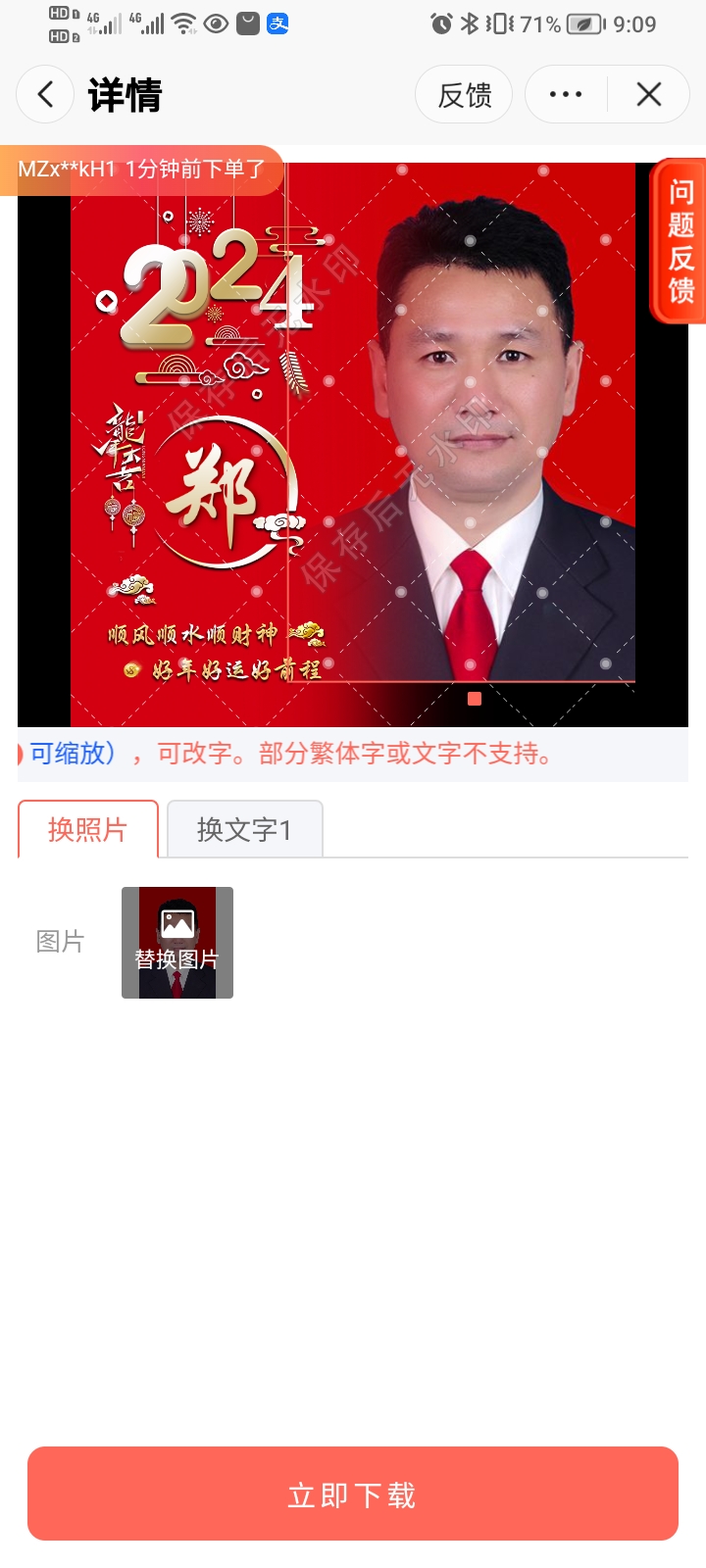Open the three-dot more menu
706x1568 pixels.
pos(566,95)
